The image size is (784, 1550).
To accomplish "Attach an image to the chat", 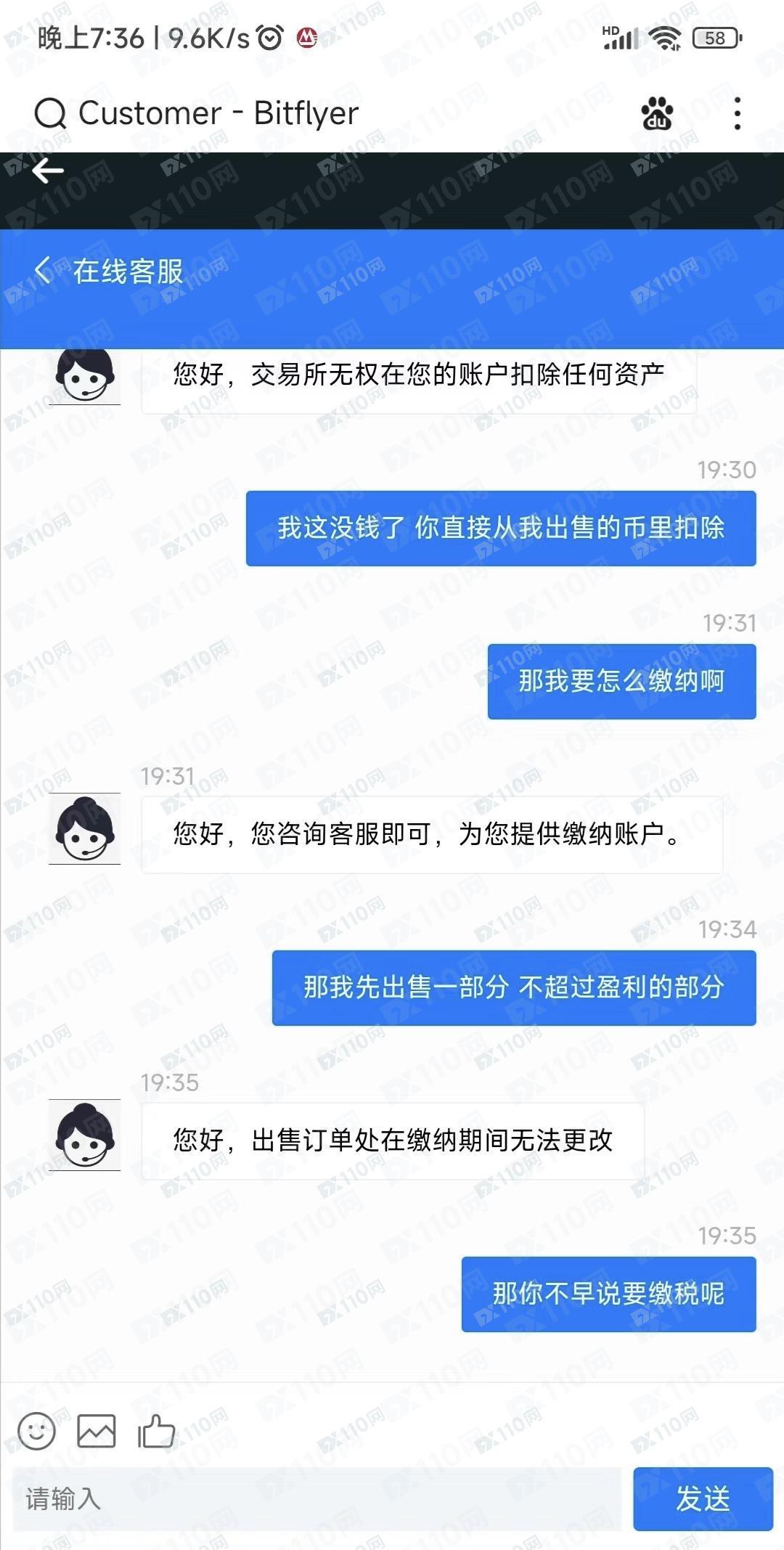I will [97, 1431].
